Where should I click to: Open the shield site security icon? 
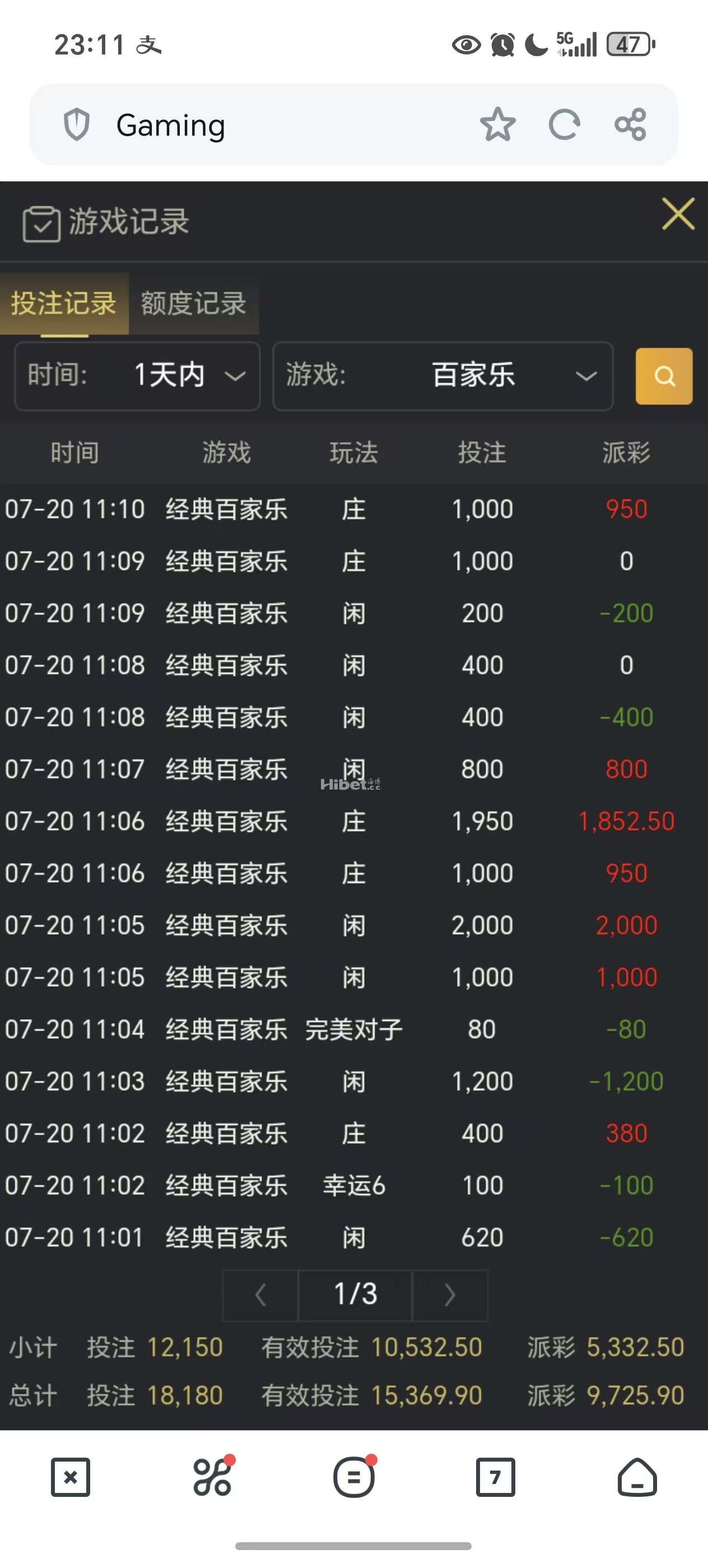[x=77, y=125]
